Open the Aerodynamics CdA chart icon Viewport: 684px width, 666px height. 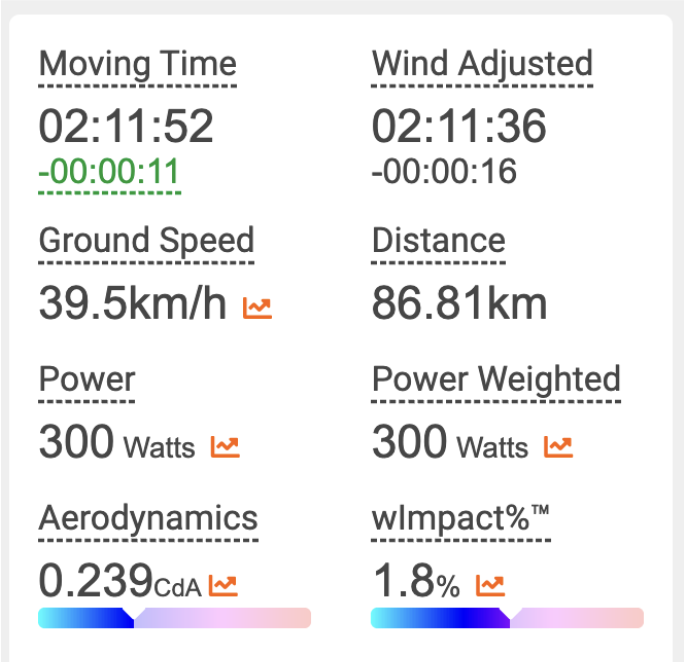223,585
